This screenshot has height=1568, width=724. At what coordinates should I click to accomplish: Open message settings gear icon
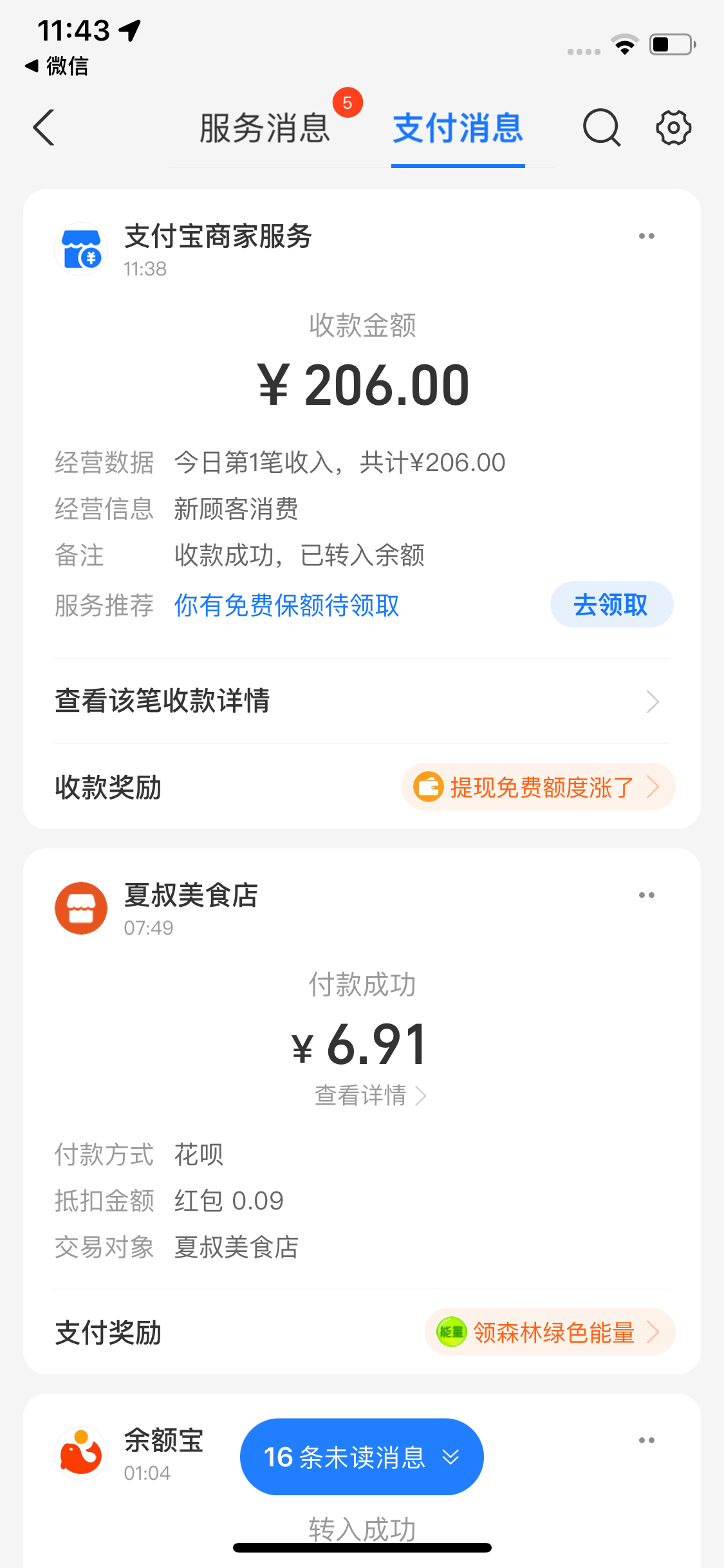click(673, 127)
